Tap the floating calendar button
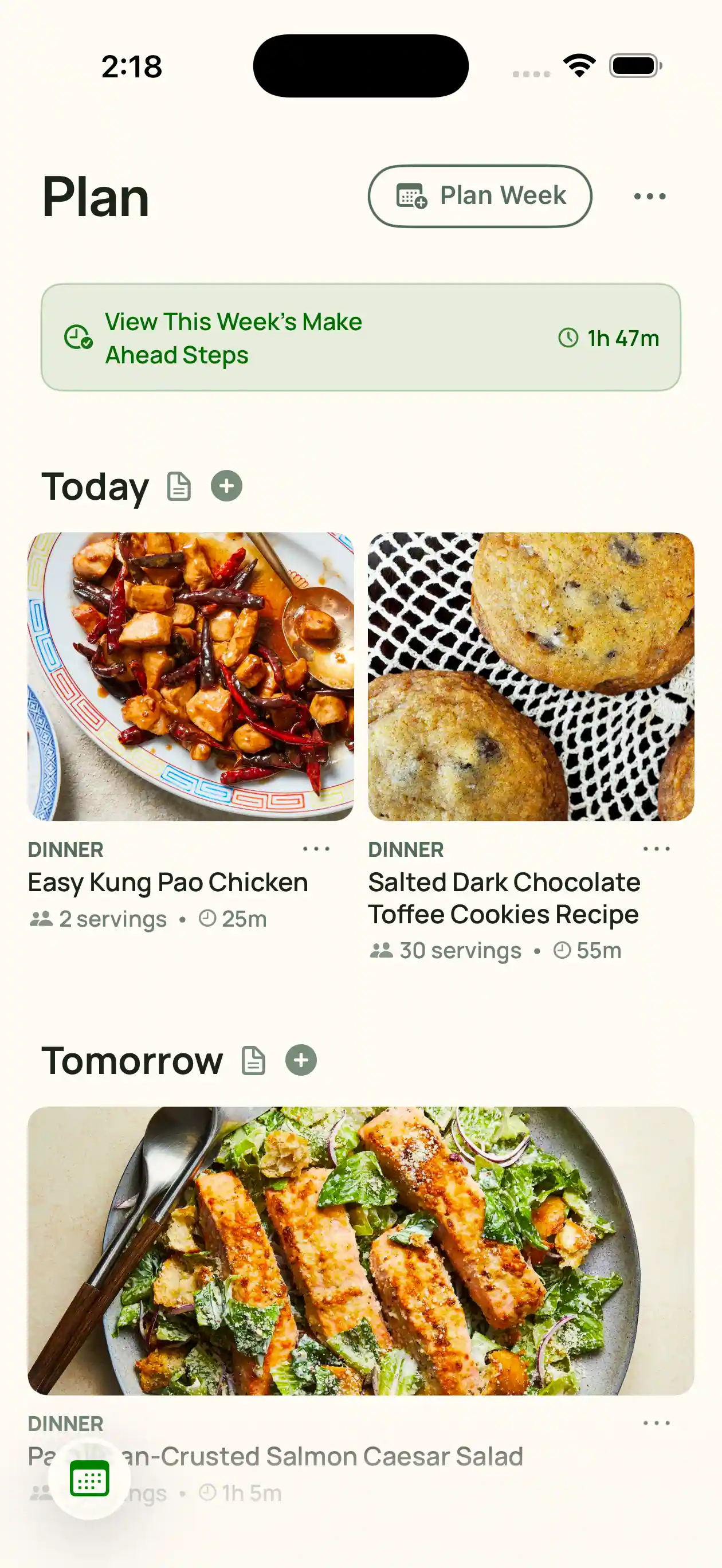 coord(89,1479)
